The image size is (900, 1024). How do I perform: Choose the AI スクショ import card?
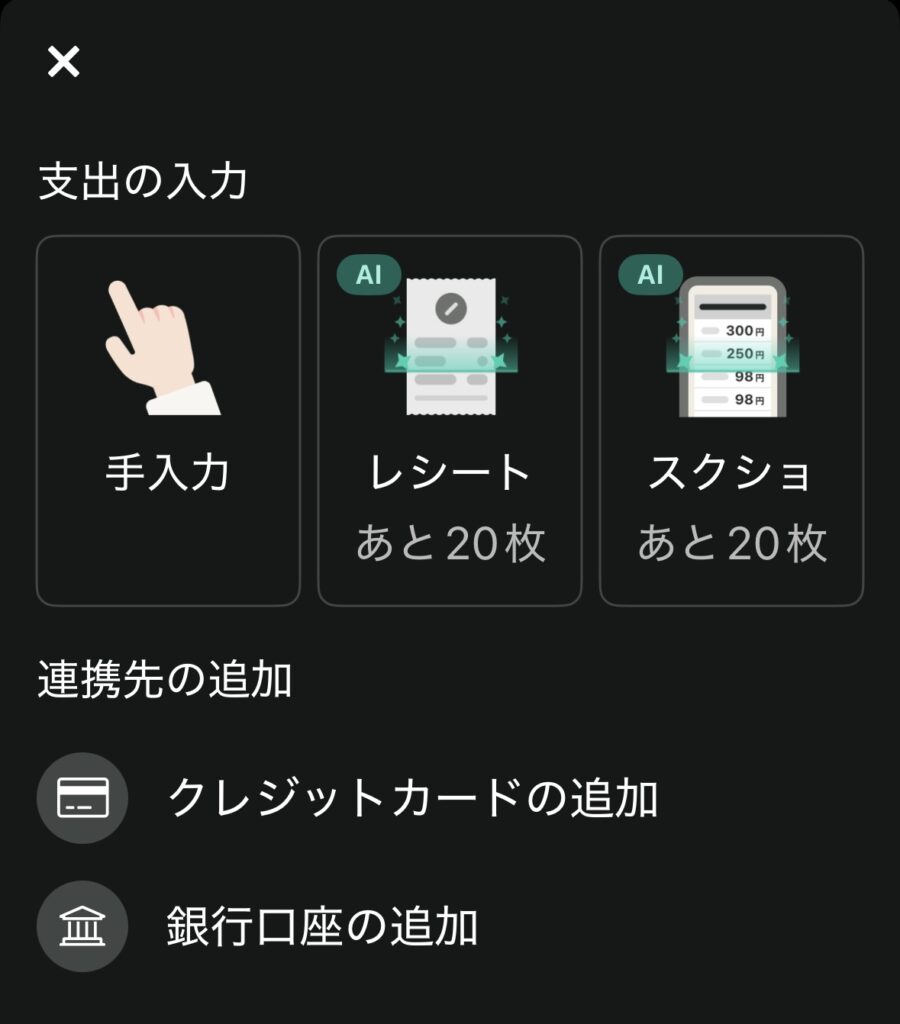point(731,420)
